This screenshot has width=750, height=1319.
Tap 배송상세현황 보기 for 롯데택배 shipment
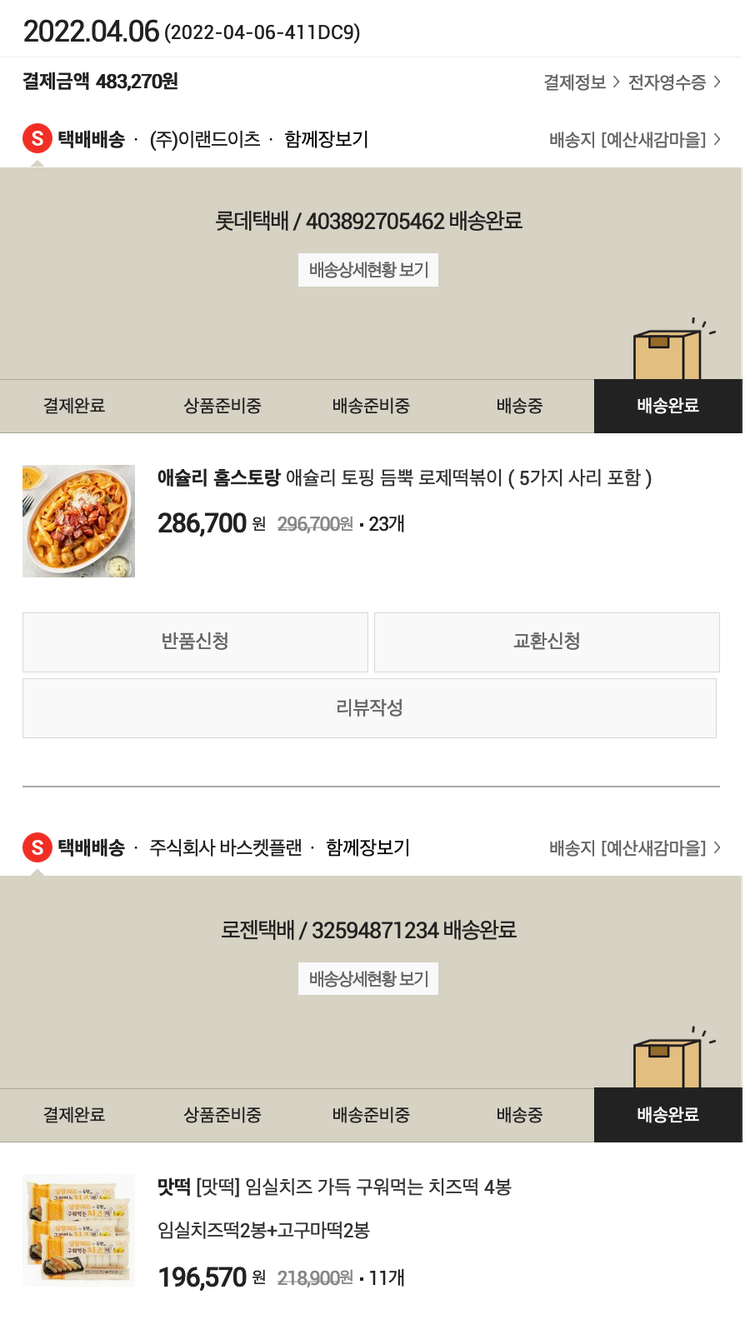pyautogui.click(x=368, y=270)
